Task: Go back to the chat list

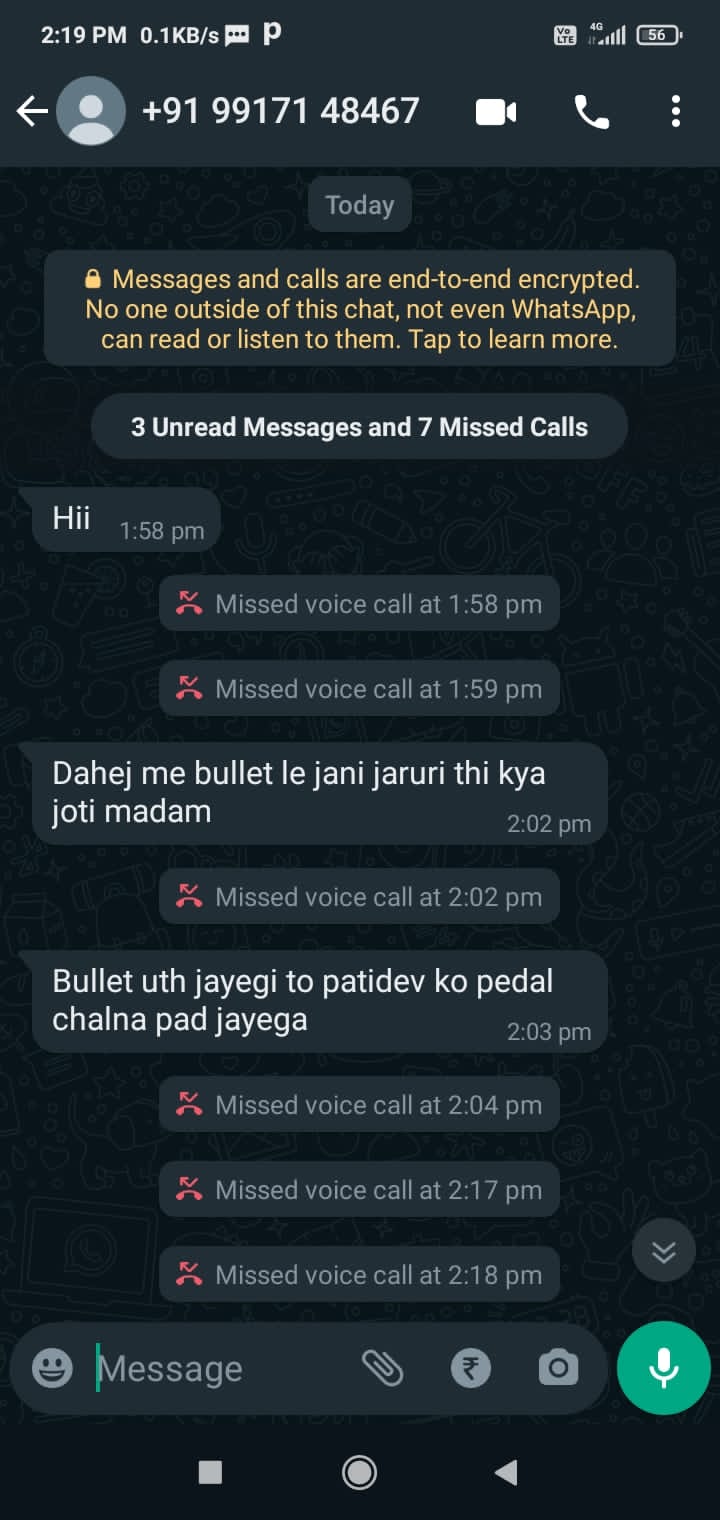Action: (32, 111)
